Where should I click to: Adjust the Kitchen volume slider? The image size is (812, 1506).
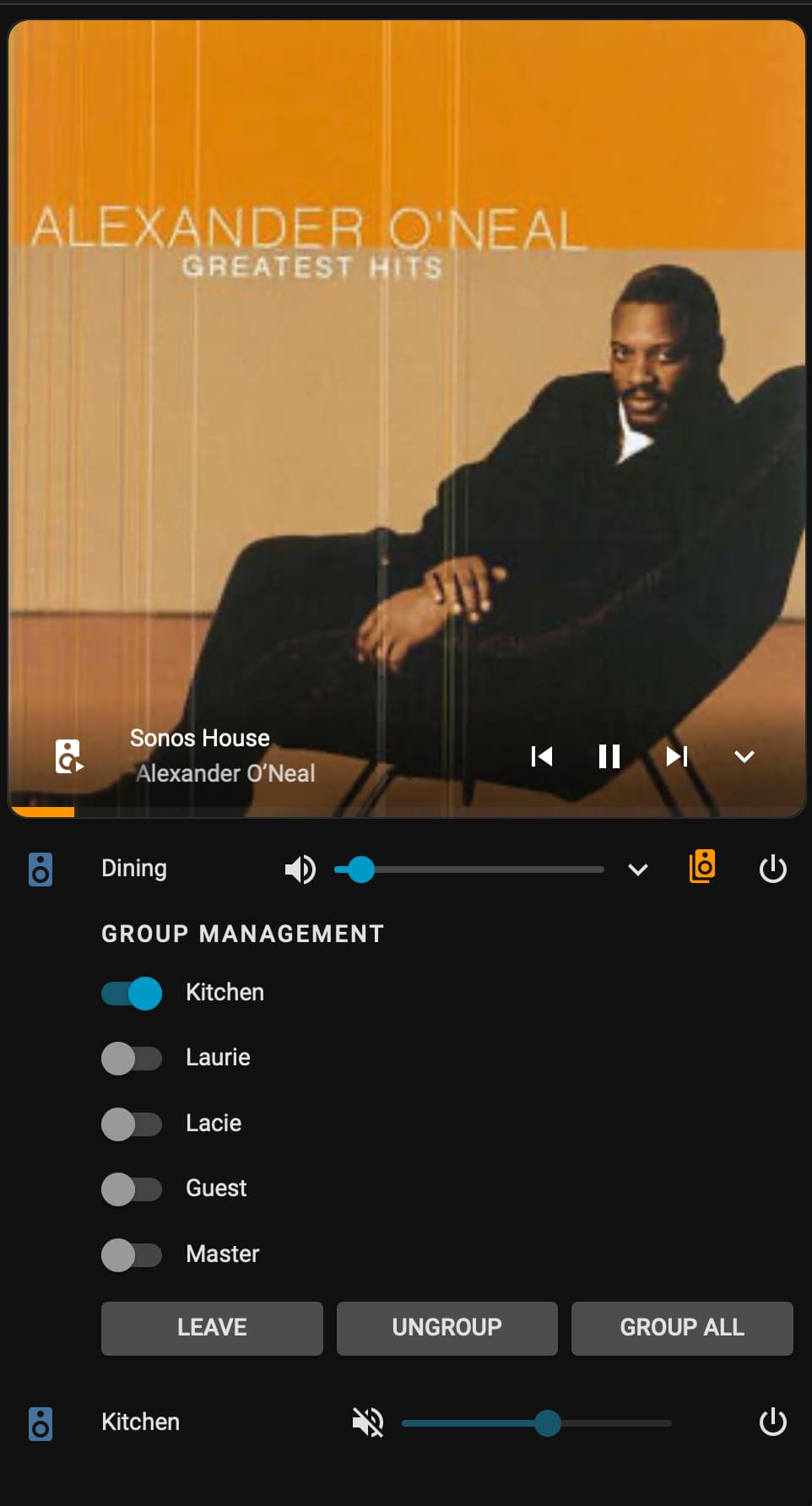point(537,1423)
